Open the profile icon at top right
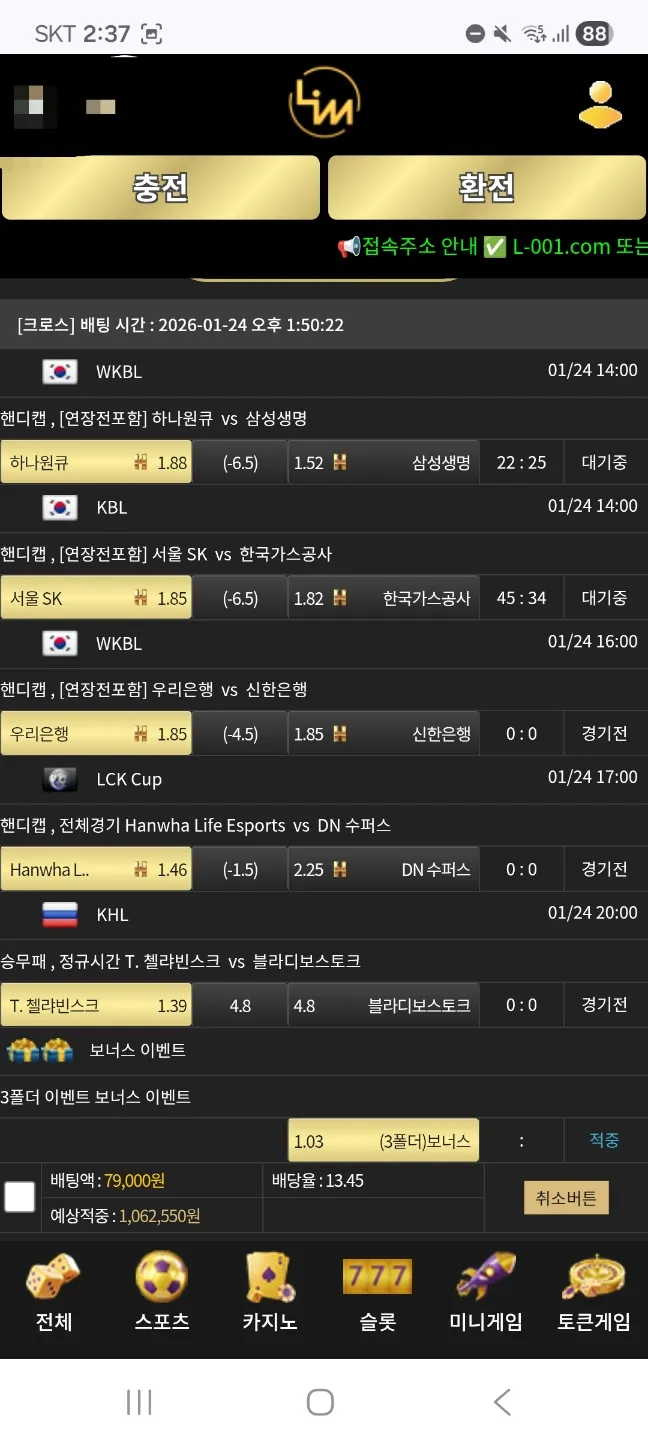Screen dimensions: 648x1440 [x=600, y=104]
